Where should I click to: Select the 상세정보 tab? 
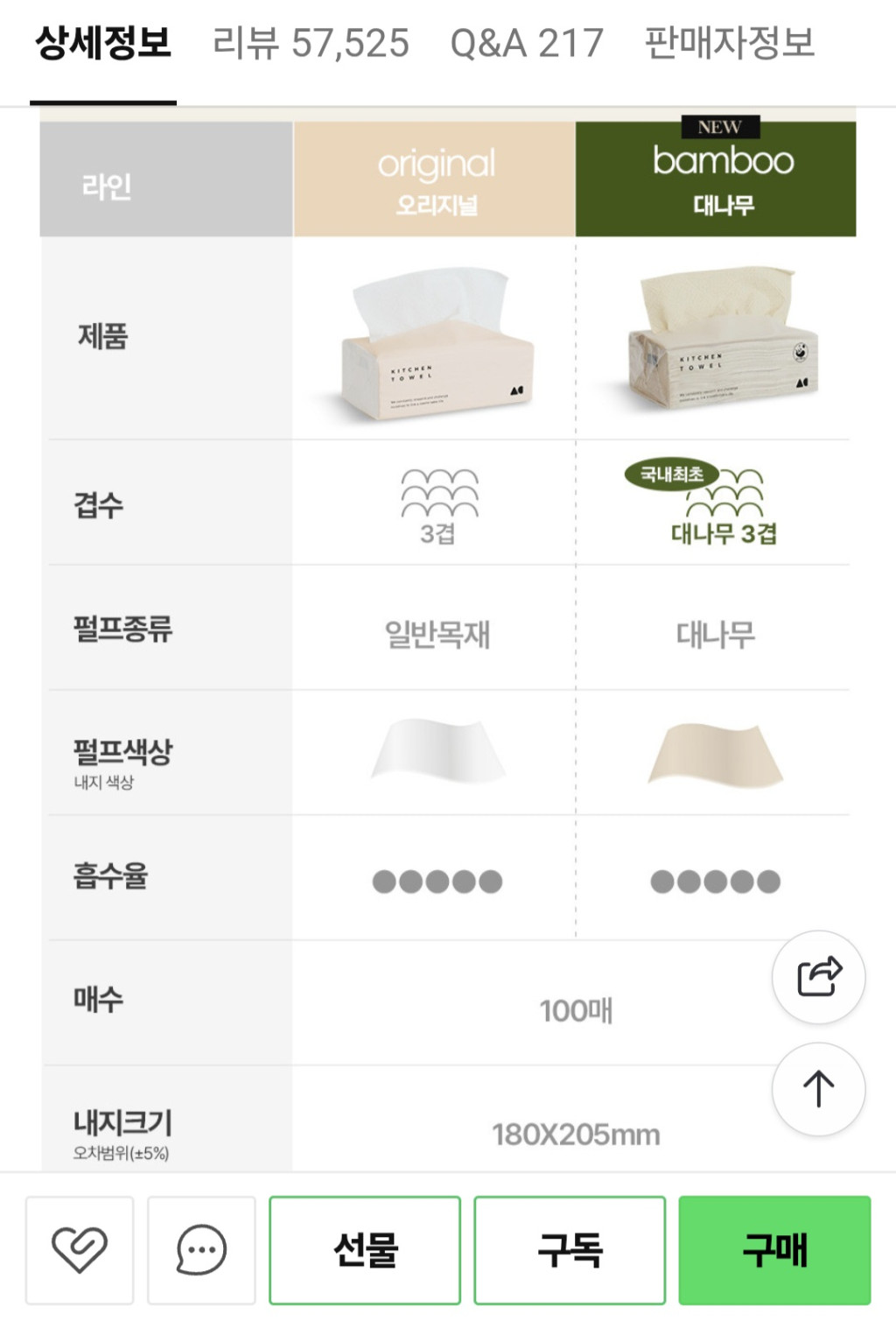point(103,43)
